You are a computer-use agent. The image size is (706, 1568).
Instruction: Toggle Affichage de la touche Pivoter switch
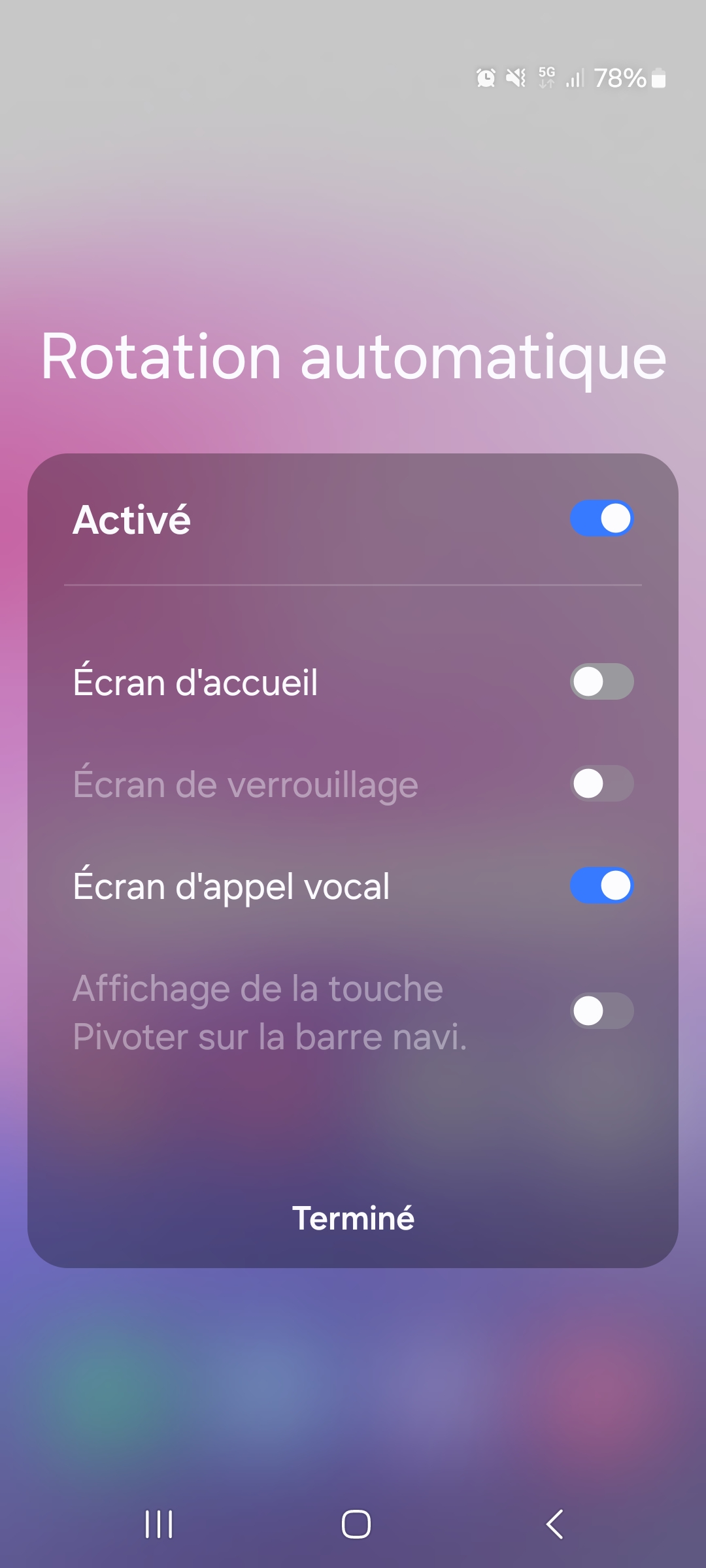tap(601, 1011)
